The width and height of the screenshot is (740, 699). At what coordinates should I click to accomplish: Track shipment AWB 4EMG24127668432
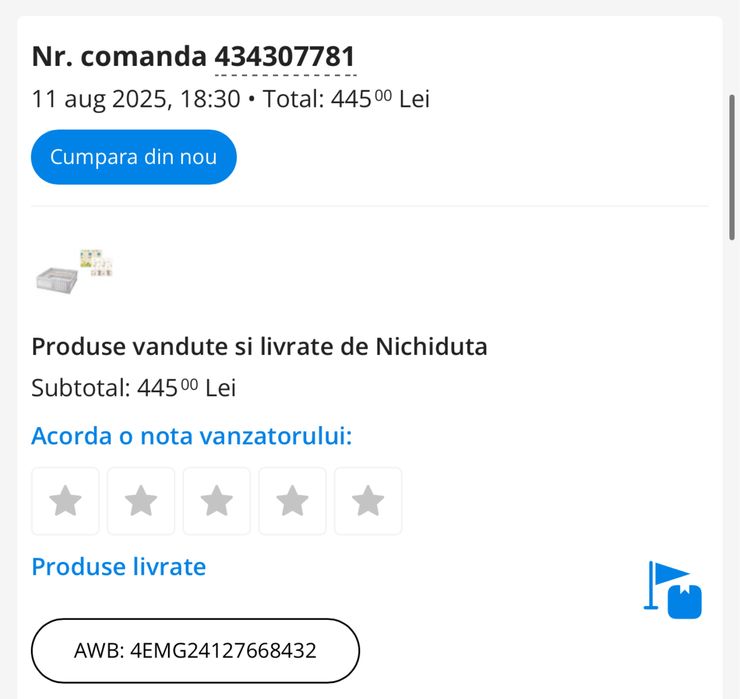(195, 651)
